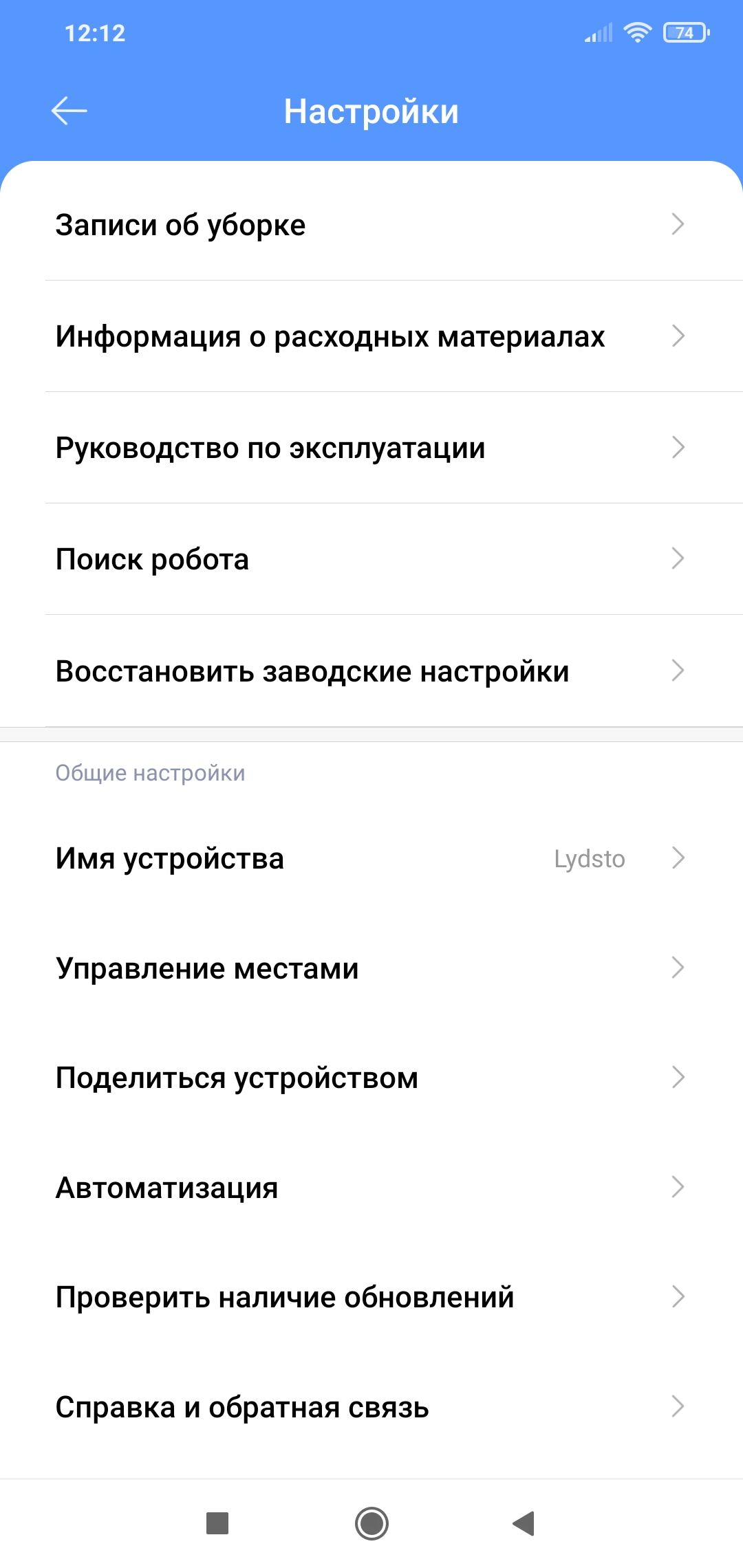Tap Восстановить заводские настройки
743x1568 pixels.
(x=371, y=671)
